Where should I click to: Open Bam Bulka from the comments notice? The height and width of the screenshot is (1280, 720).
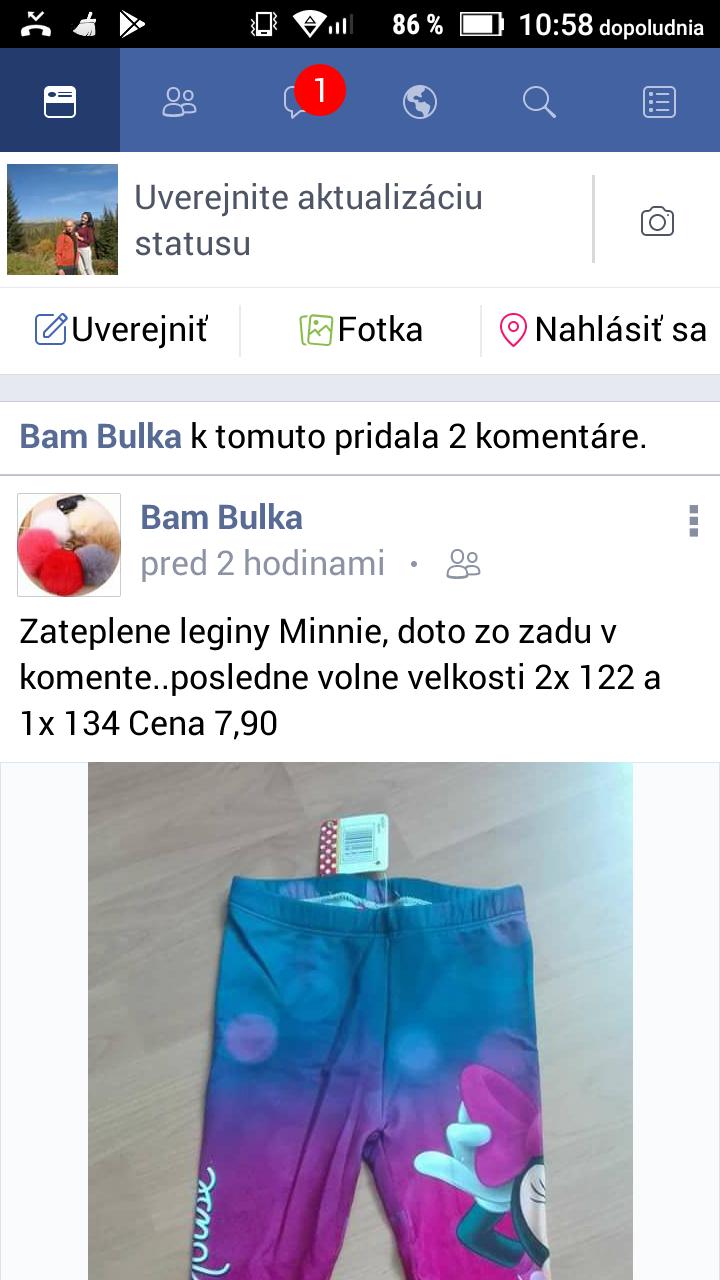pos(100,437)
